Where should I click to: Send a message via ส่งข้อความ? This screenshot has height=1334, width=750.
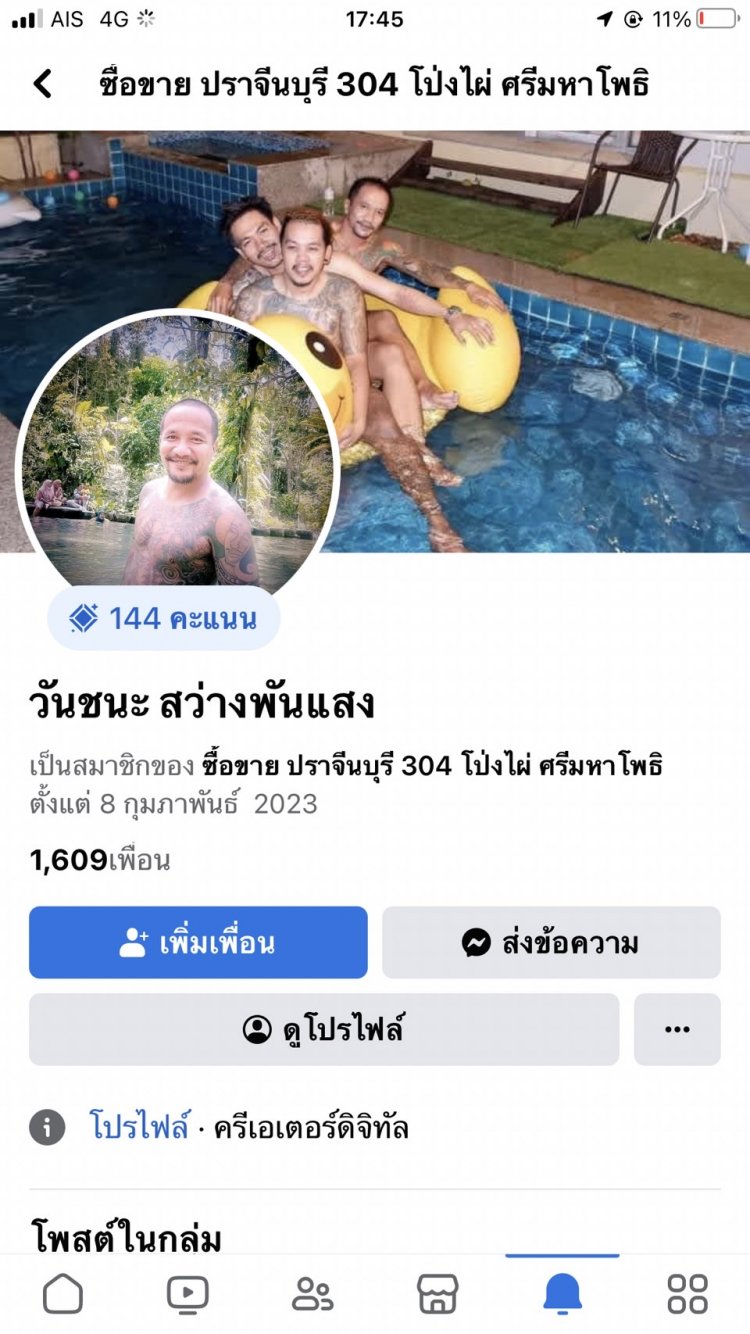(551, 942)
